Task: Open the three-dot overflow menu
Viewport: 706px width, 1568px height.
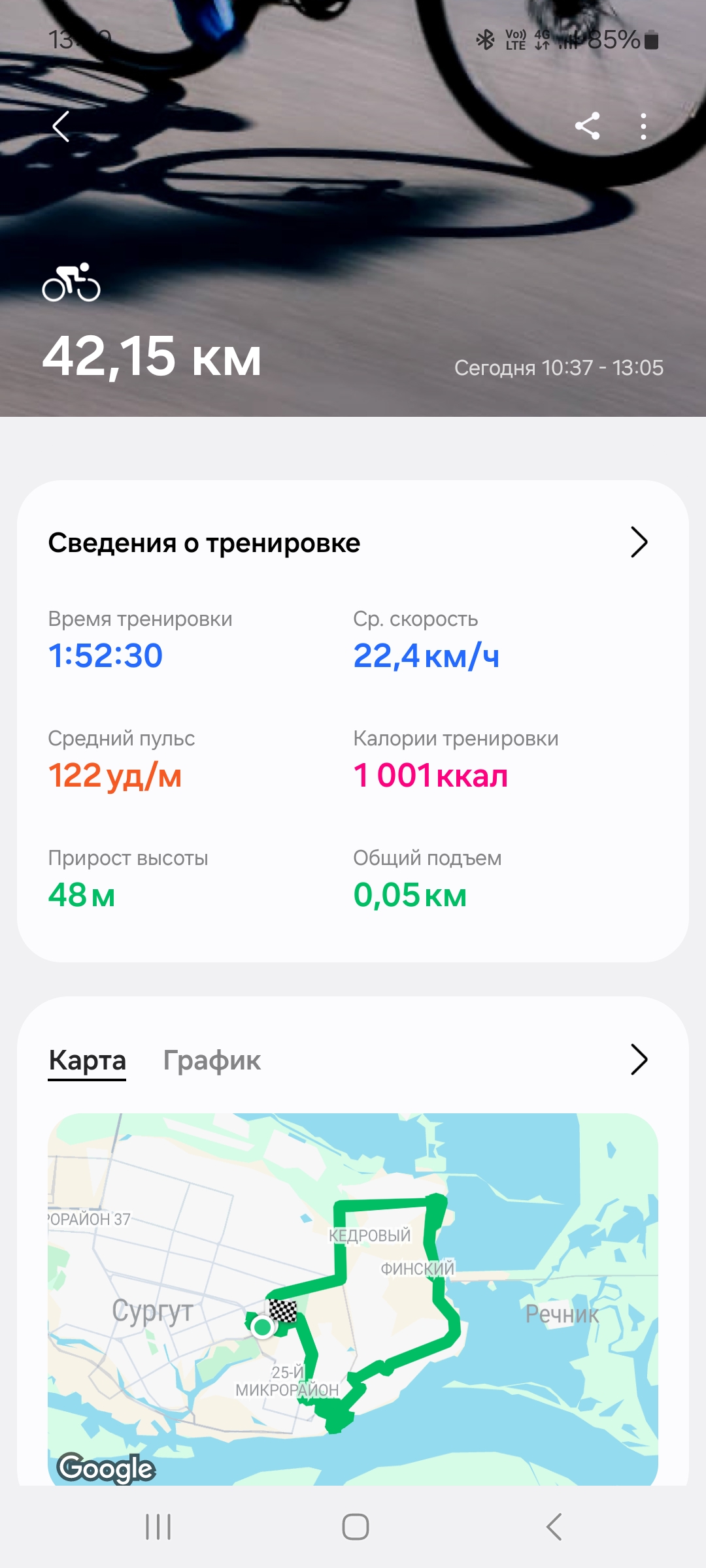Action: [x=643, y=126]
